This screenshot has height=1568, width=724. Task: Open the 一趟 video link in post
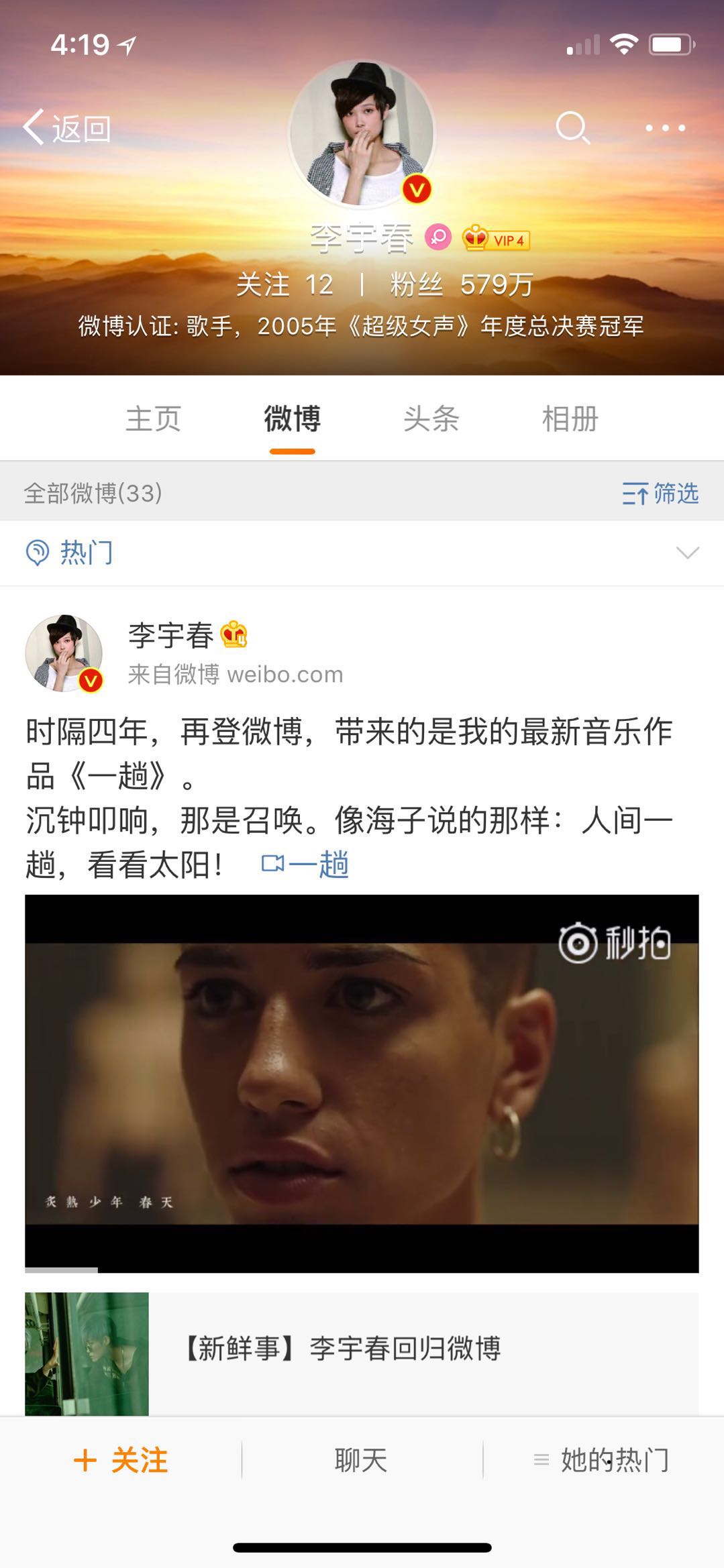(x=305, y=864)
